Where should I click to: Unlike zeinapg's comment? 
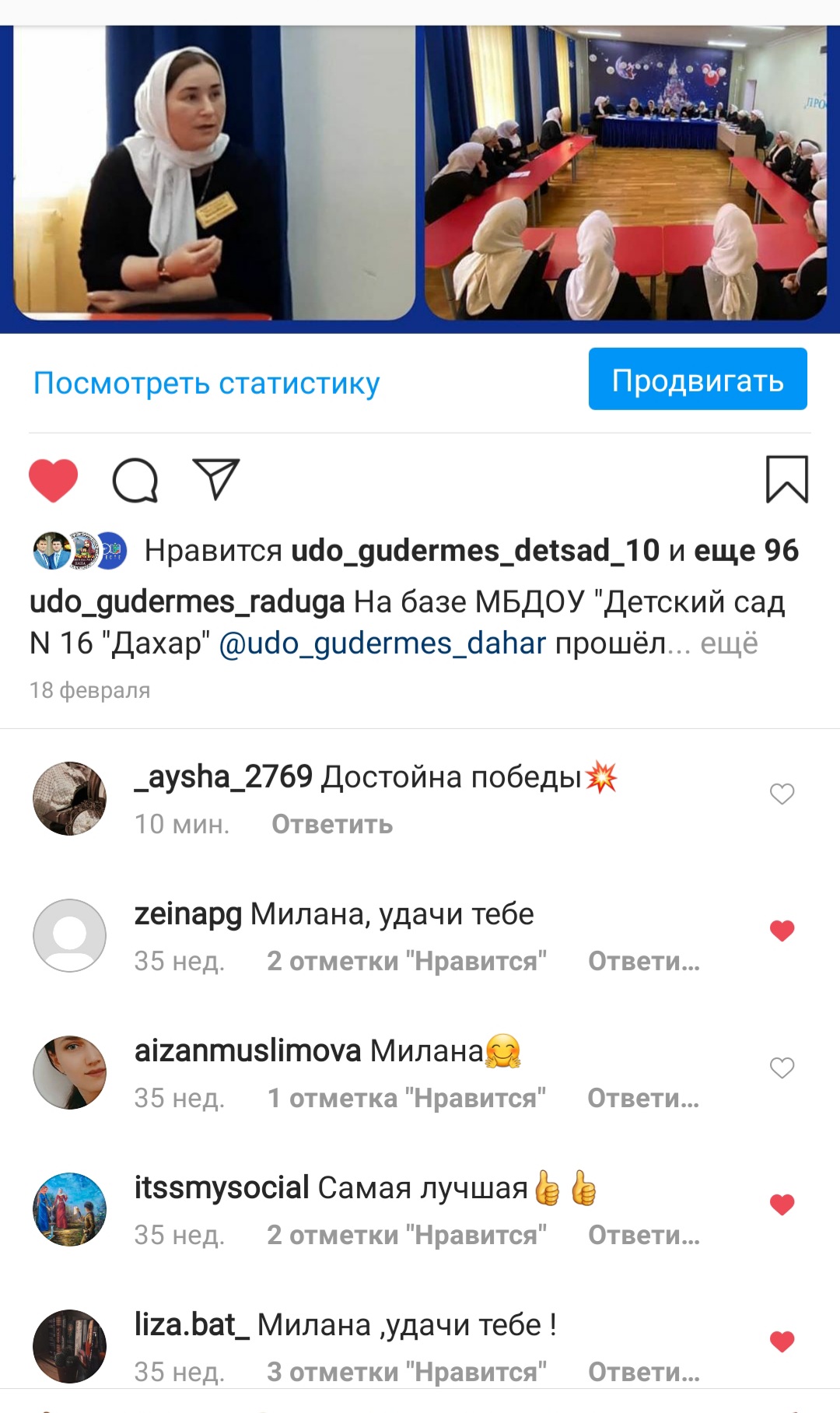(x=782, y=931)
